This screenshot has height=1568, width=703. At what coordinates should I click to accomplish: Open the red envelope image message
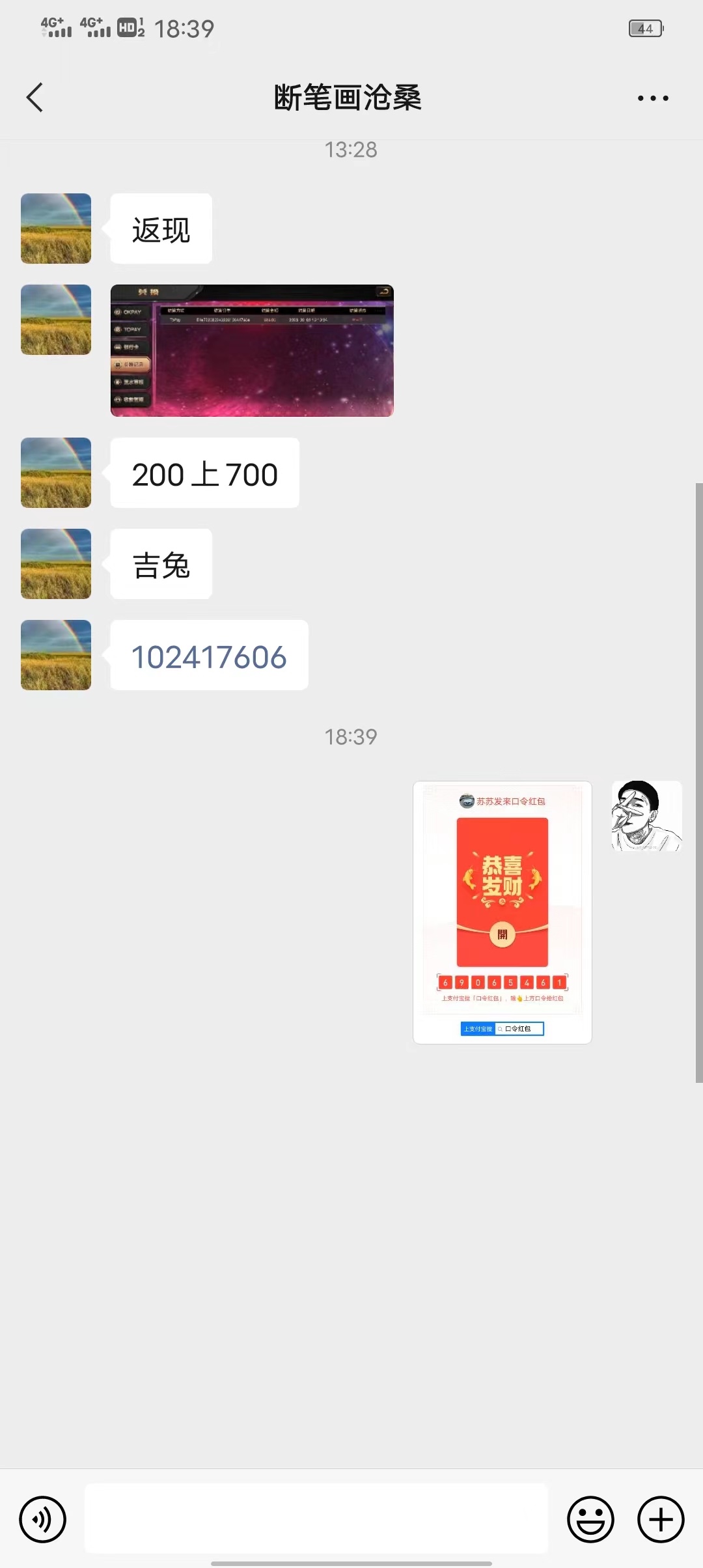pyautogui.click(x=502, y=912)
